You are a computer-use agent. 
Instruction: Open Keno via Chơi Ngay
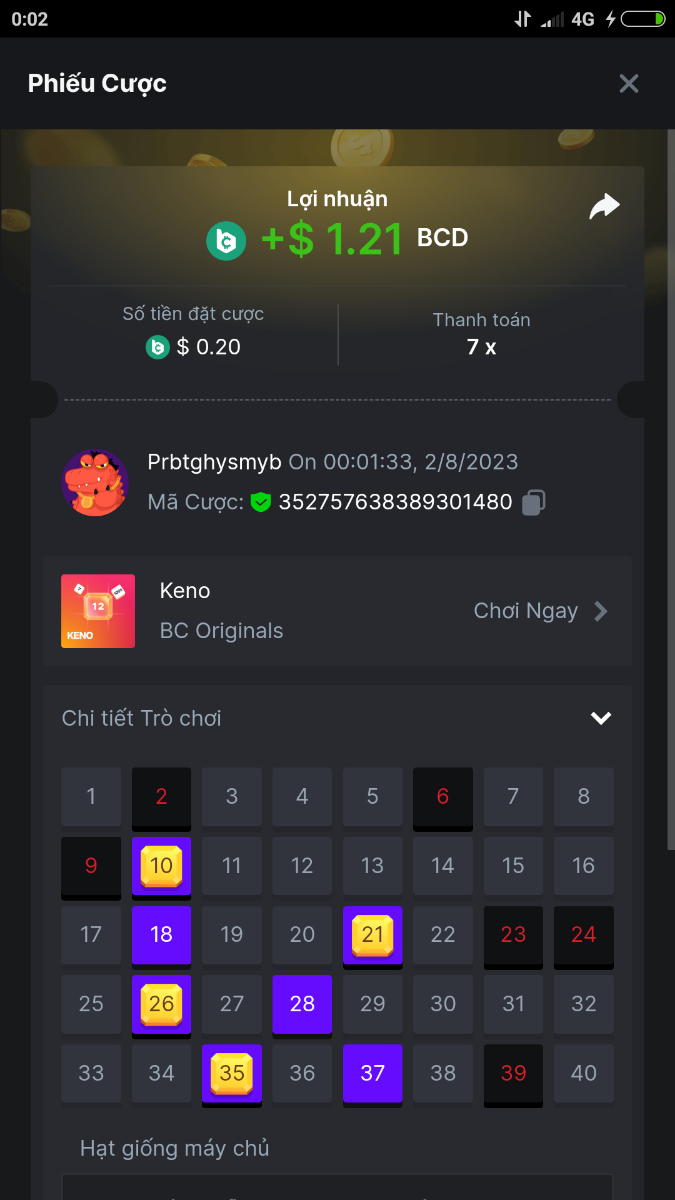coord(540,611)
